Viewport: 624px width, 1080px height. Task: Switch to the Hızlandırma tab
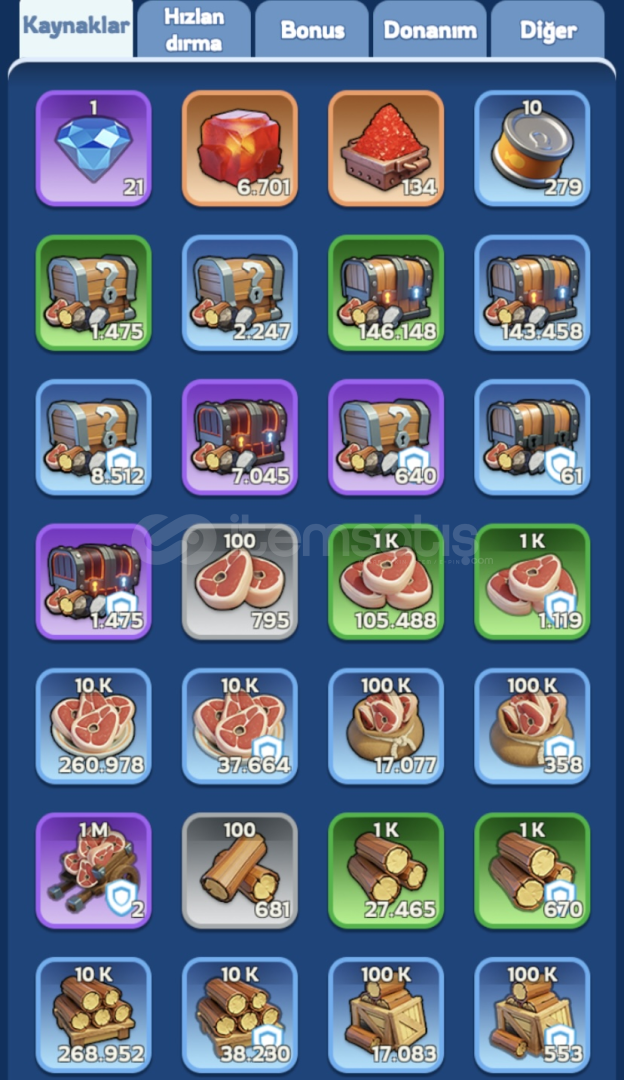(x=194, y=29)
